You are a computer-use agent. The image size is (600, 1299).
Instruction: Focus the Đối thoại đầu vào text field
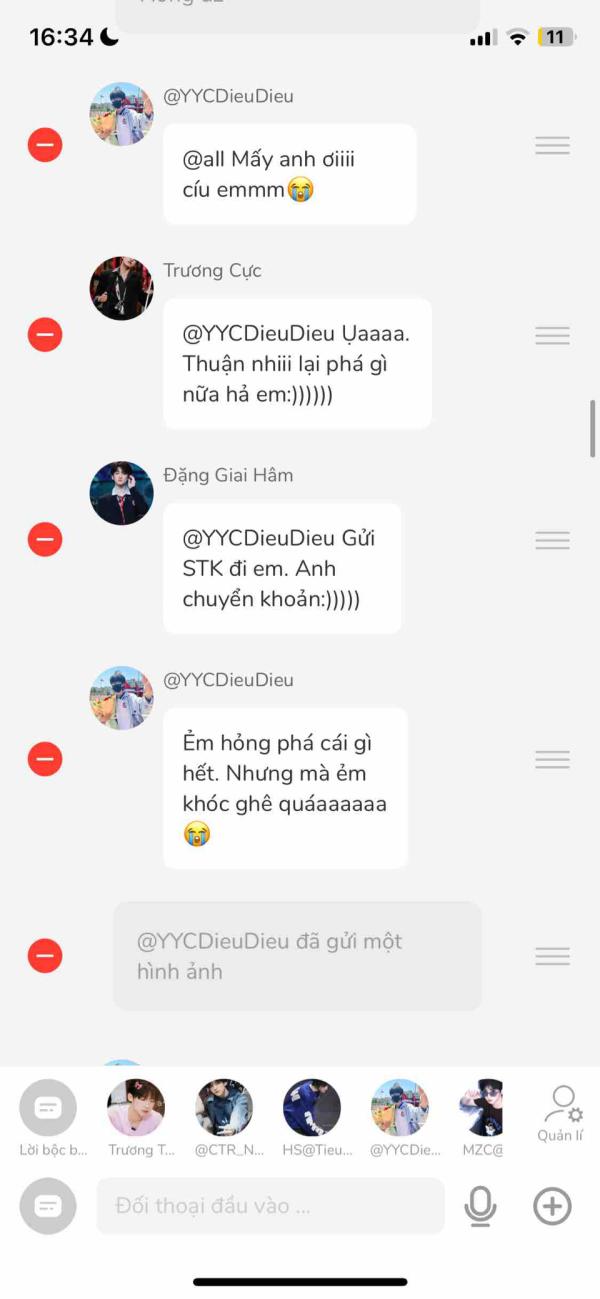click(x=270, y=1206)
